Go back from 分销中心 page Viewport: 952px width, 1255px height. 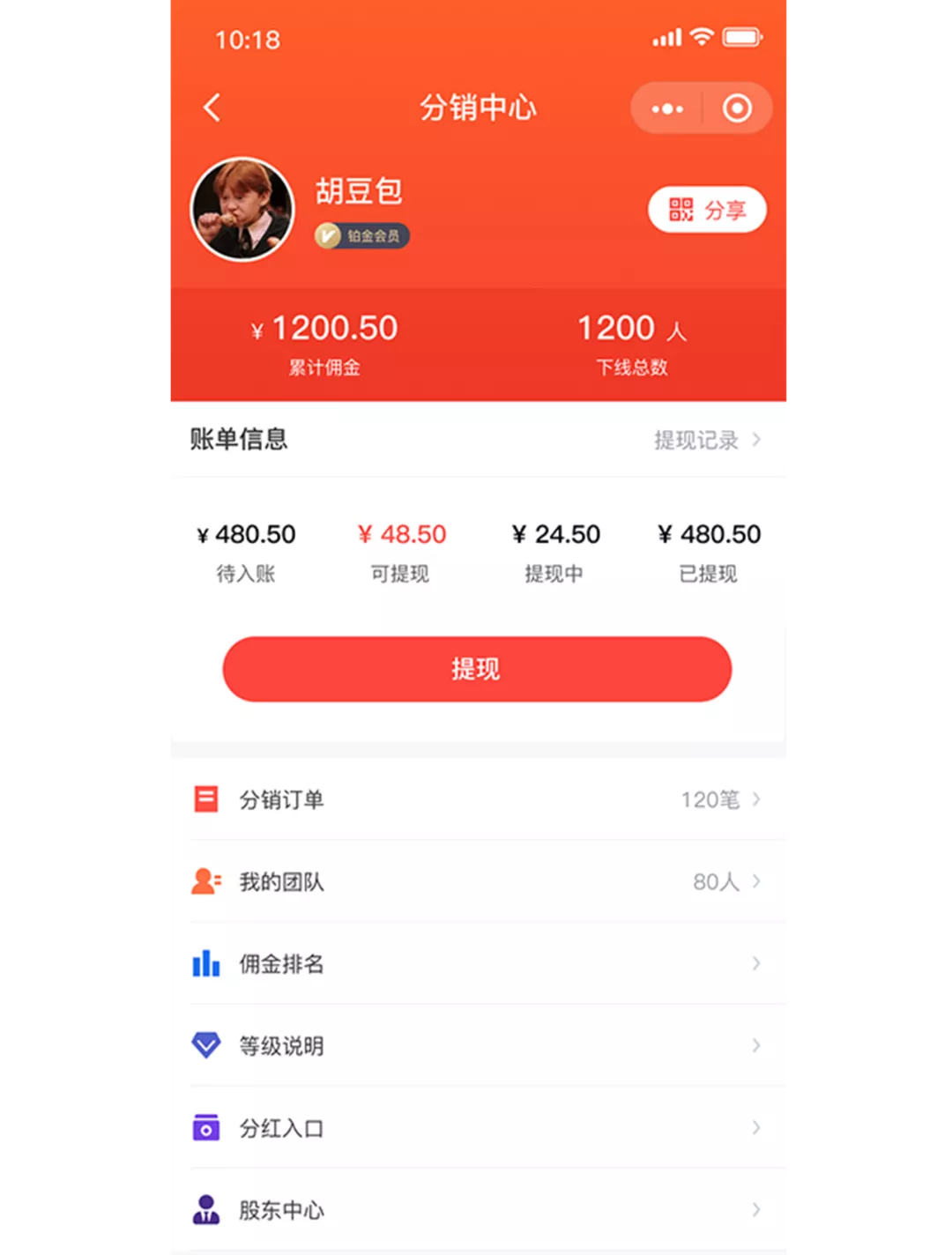coord(212,108)
